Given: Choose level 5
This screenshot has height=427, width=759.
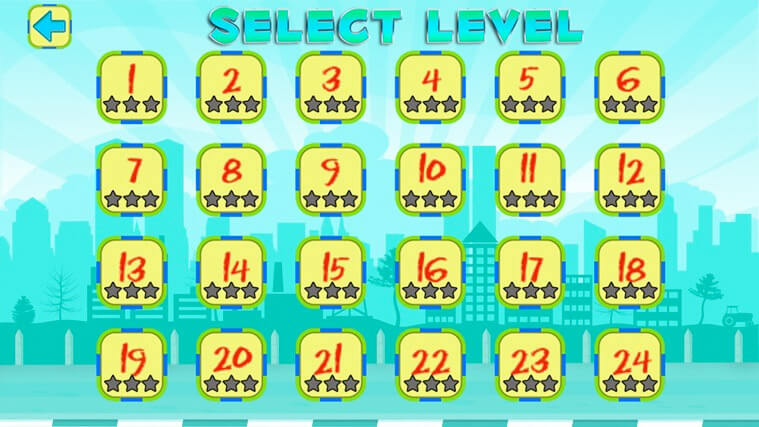Looking at the screenshot, I should coord(530,87).
